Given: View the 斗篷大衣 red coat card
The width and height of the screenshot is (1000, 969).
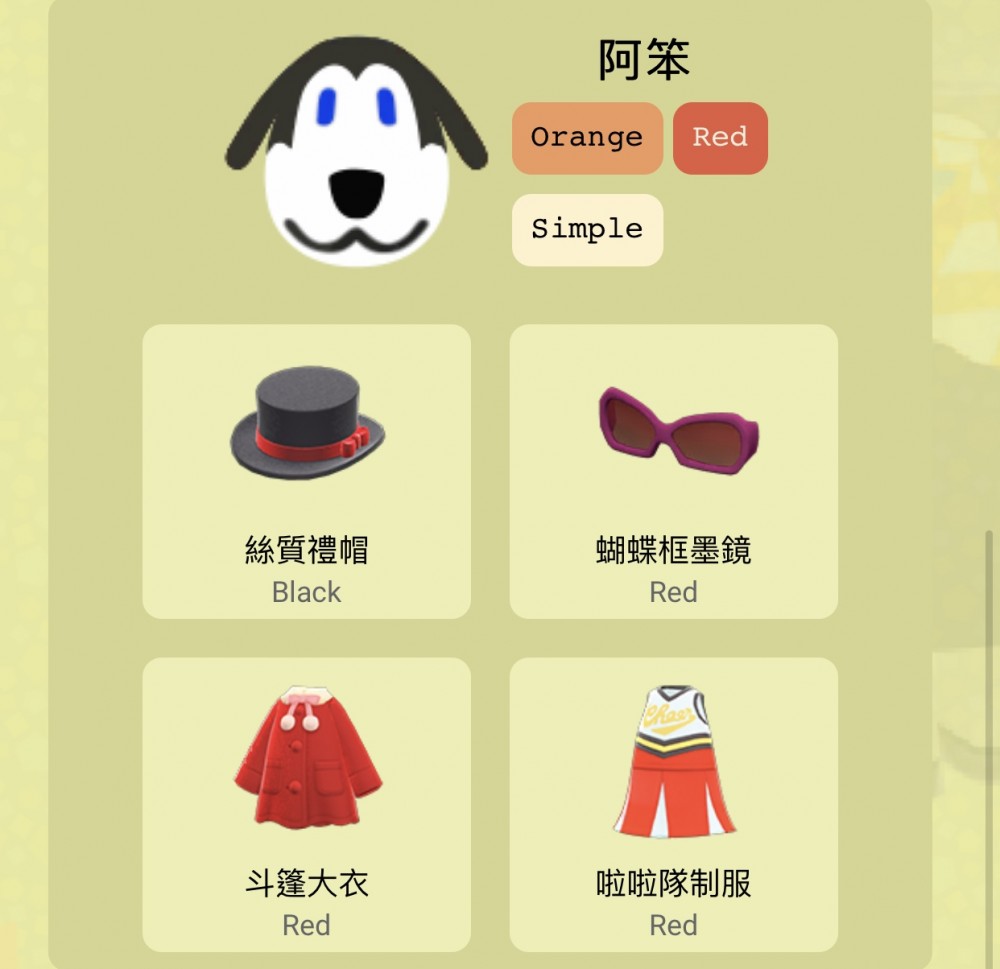Looking at the screenshot, I should (306, 803).
